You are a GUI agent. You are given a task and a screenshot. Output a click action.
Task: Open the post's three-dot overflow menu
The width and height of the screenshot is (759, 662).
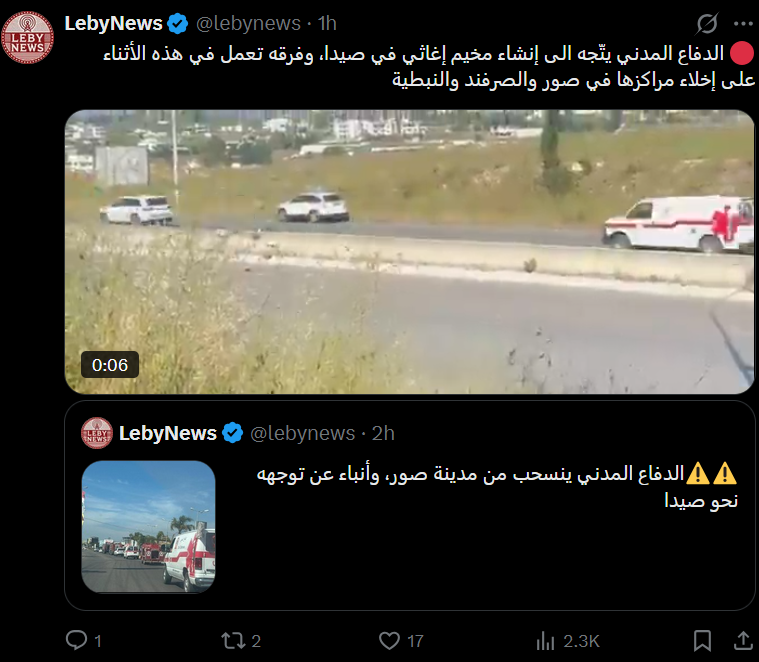point(743,23)
